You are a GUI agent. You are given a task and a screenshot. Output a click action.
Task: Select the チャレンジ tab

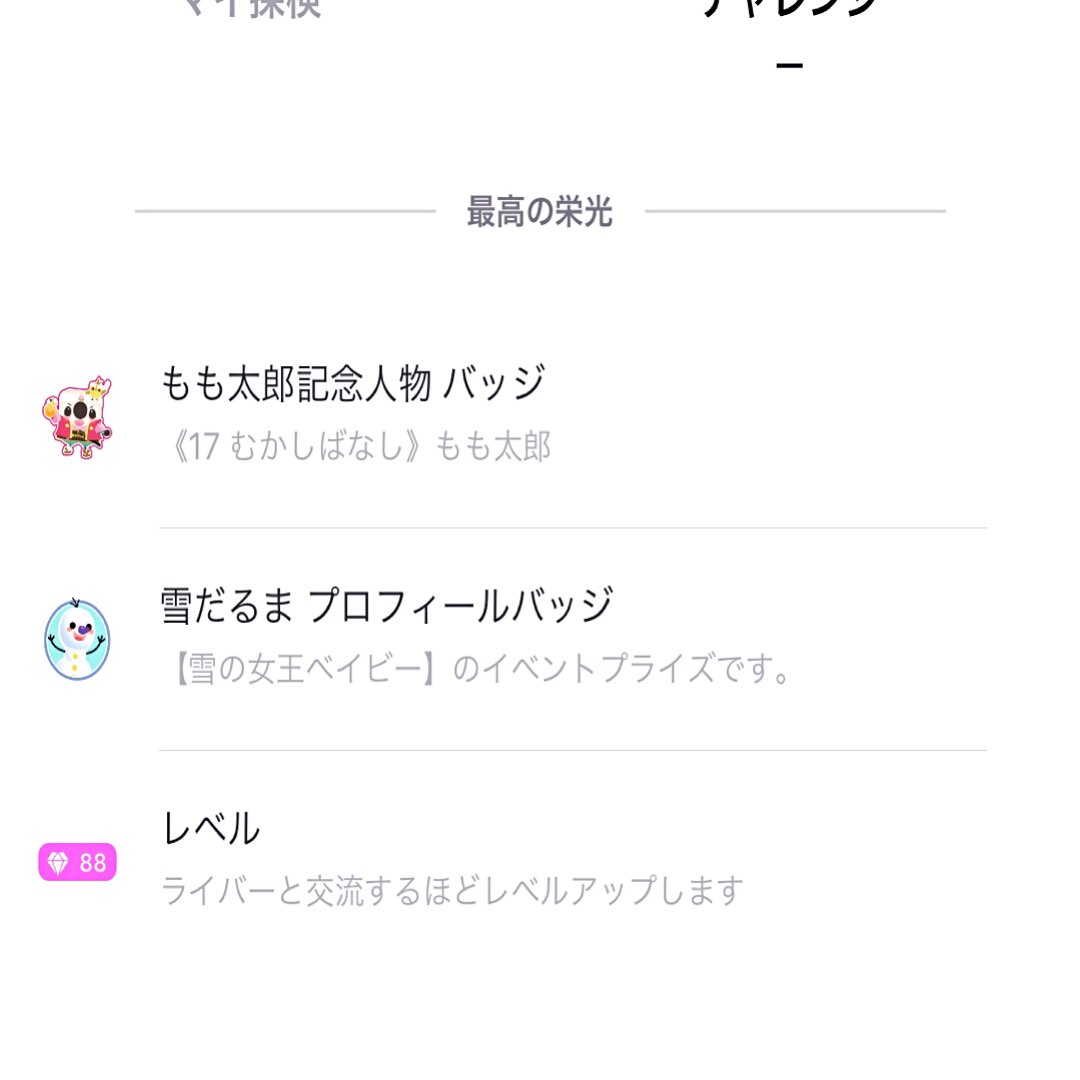(789, 9)
